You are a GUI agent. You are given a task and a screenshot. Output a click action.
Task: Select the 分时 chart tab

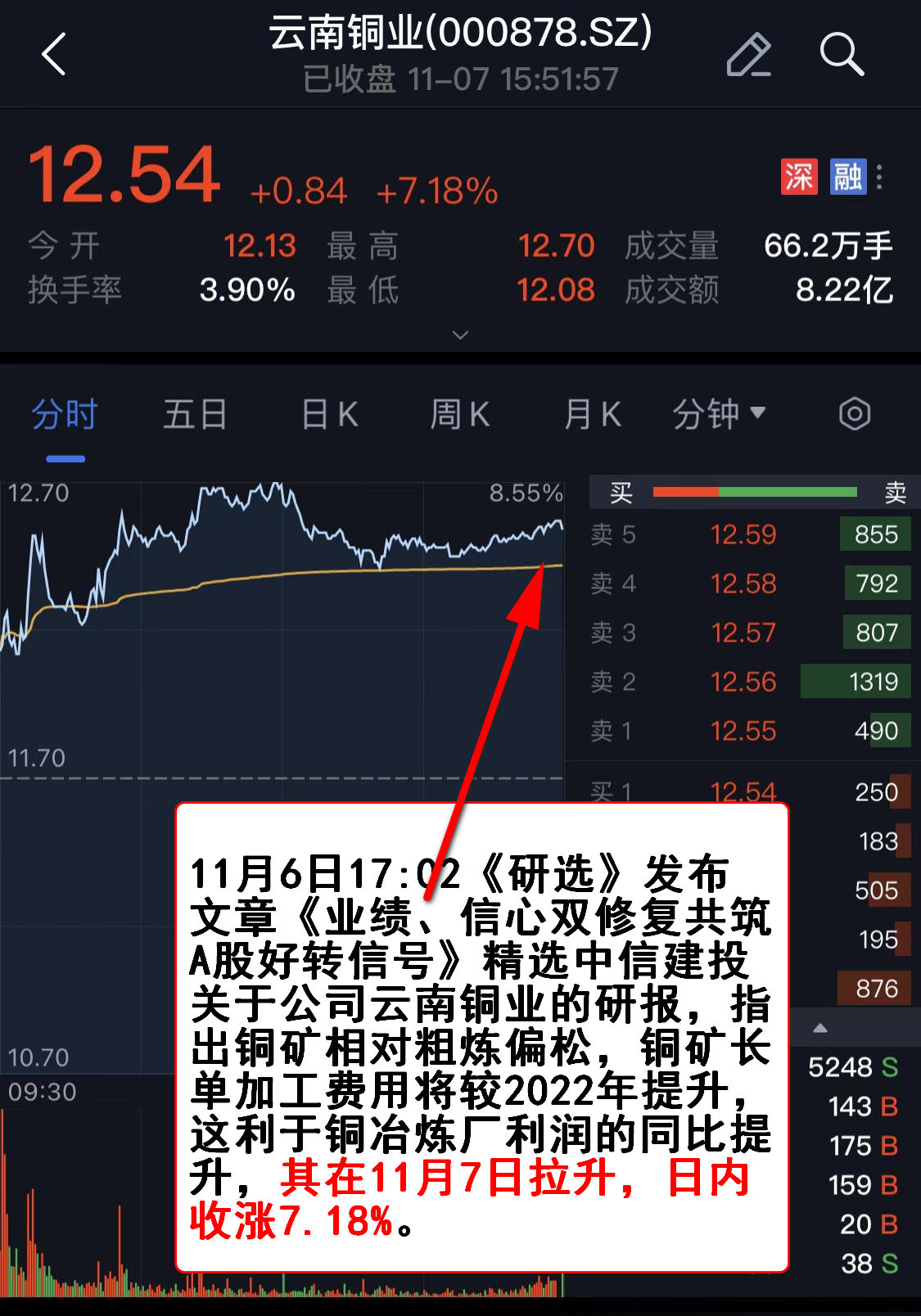coord(65,415)
